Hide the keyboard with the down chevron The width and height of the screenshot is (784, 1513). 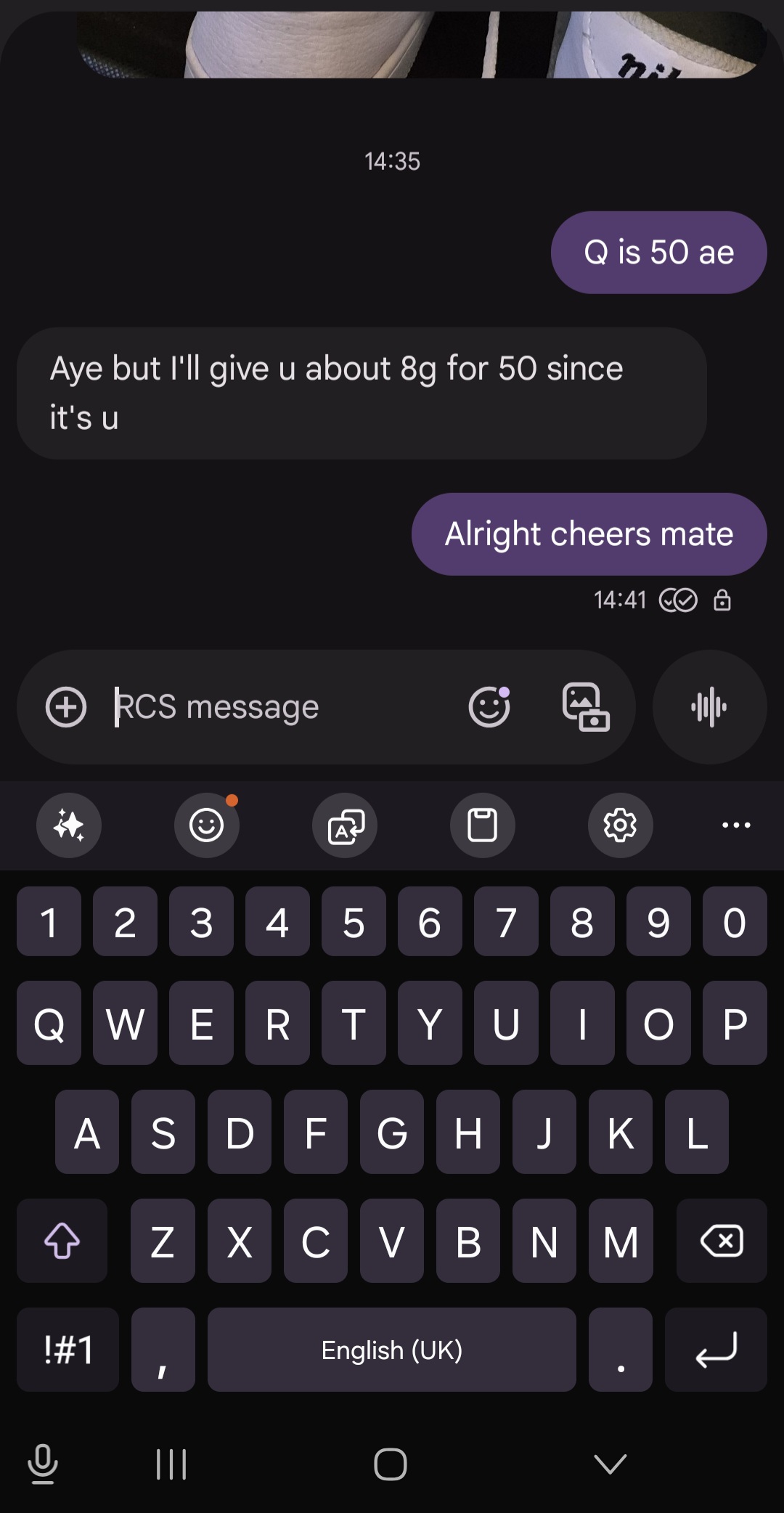[x=610, y=1464]
